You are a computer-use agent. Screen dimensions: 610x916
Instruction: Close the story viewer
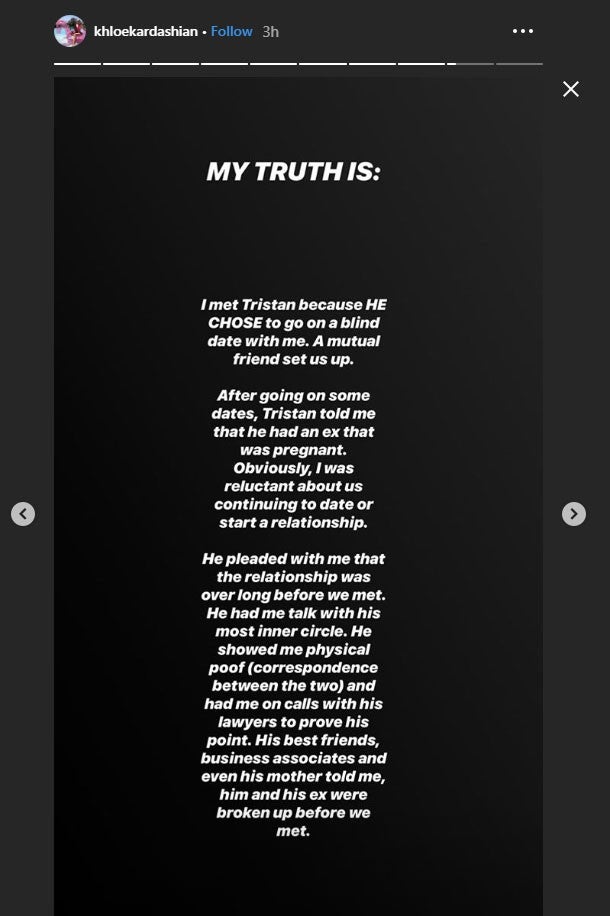[x=570, y=89]
